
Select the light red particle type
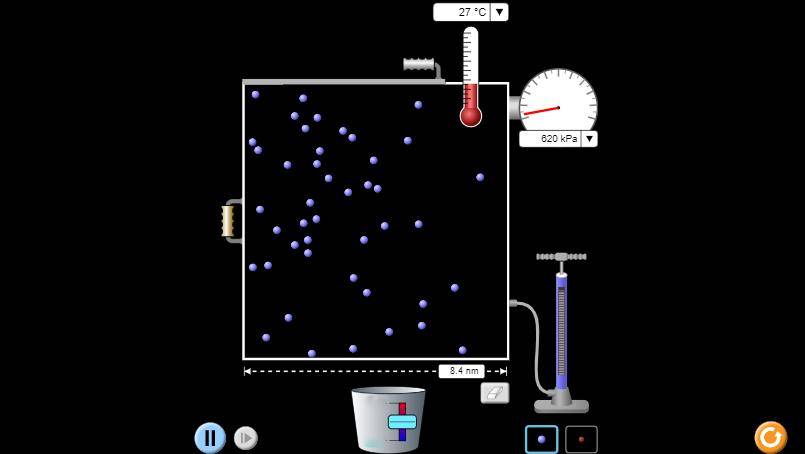point(581,439)
